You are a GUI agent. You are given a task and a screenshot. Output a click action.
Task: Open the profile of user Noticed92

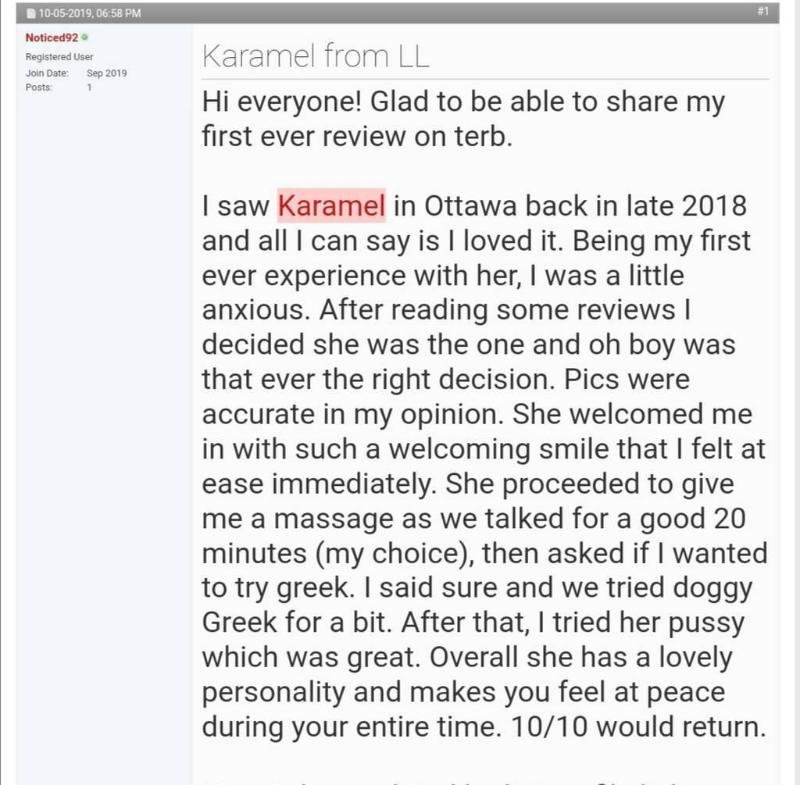(x=51, y=38)
